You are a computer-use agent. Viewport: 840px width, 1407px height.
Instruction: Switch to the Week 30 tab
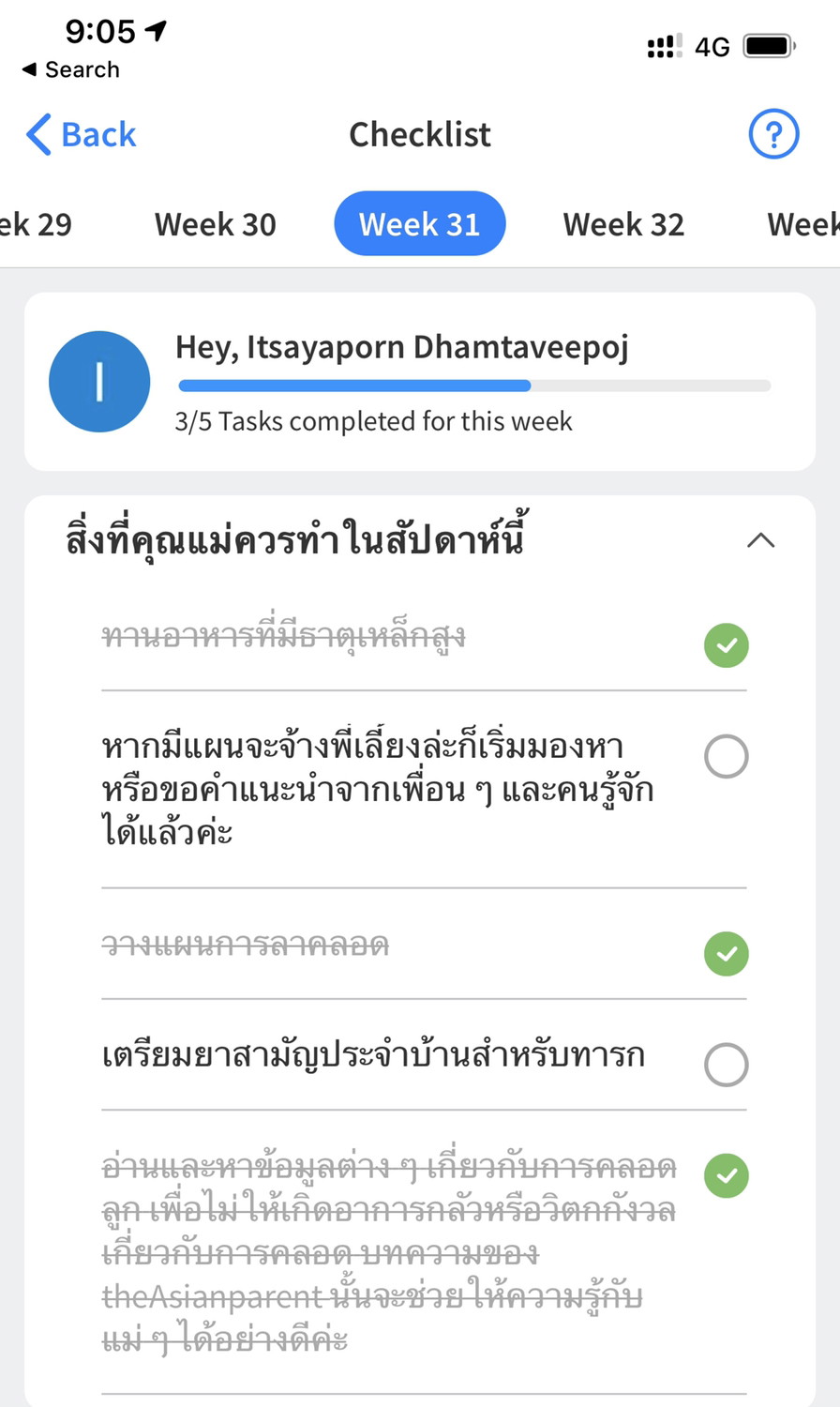pos(215,224)
